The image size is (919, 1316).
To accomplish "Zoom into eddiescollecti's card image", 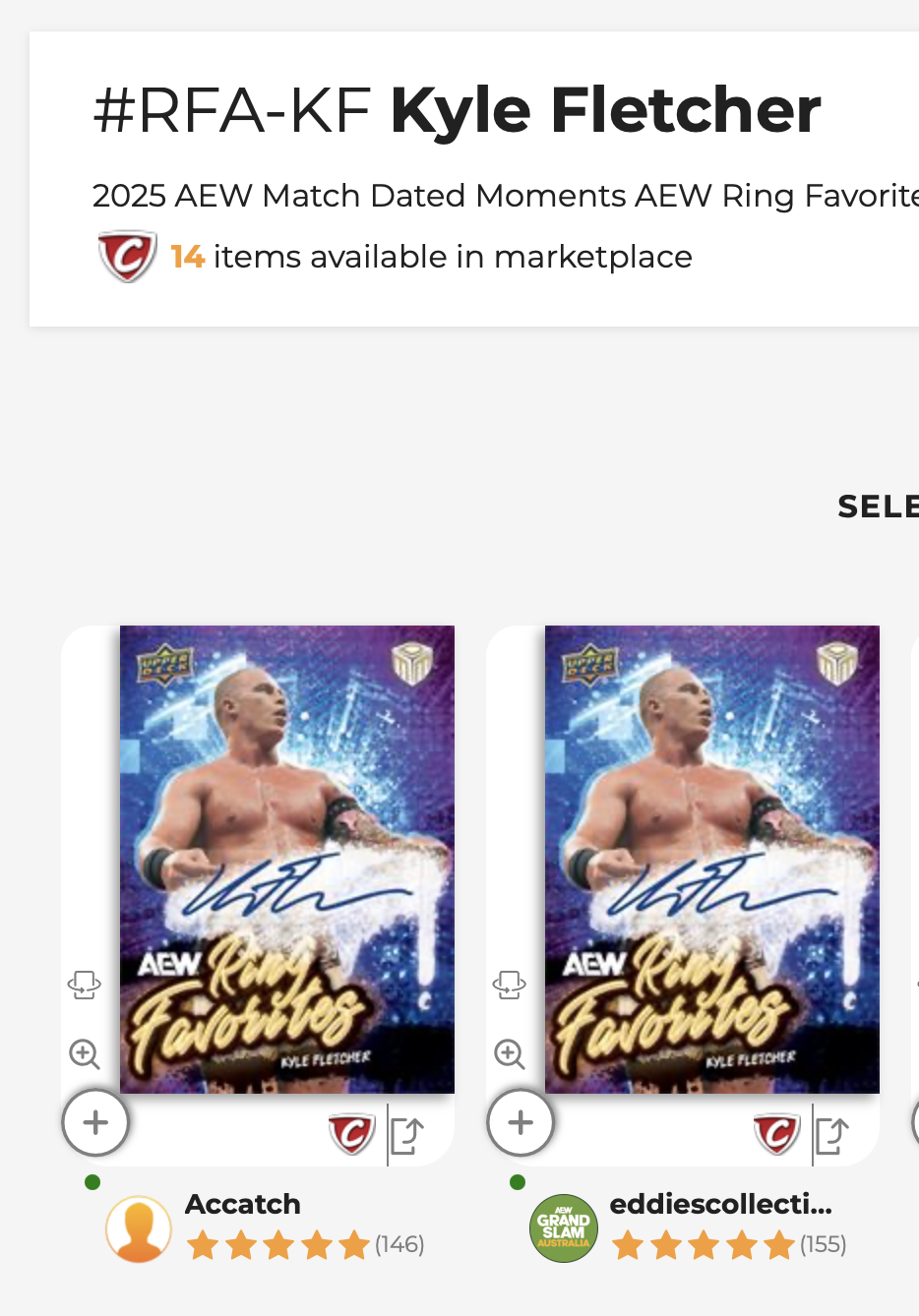I will (510, 1054).
